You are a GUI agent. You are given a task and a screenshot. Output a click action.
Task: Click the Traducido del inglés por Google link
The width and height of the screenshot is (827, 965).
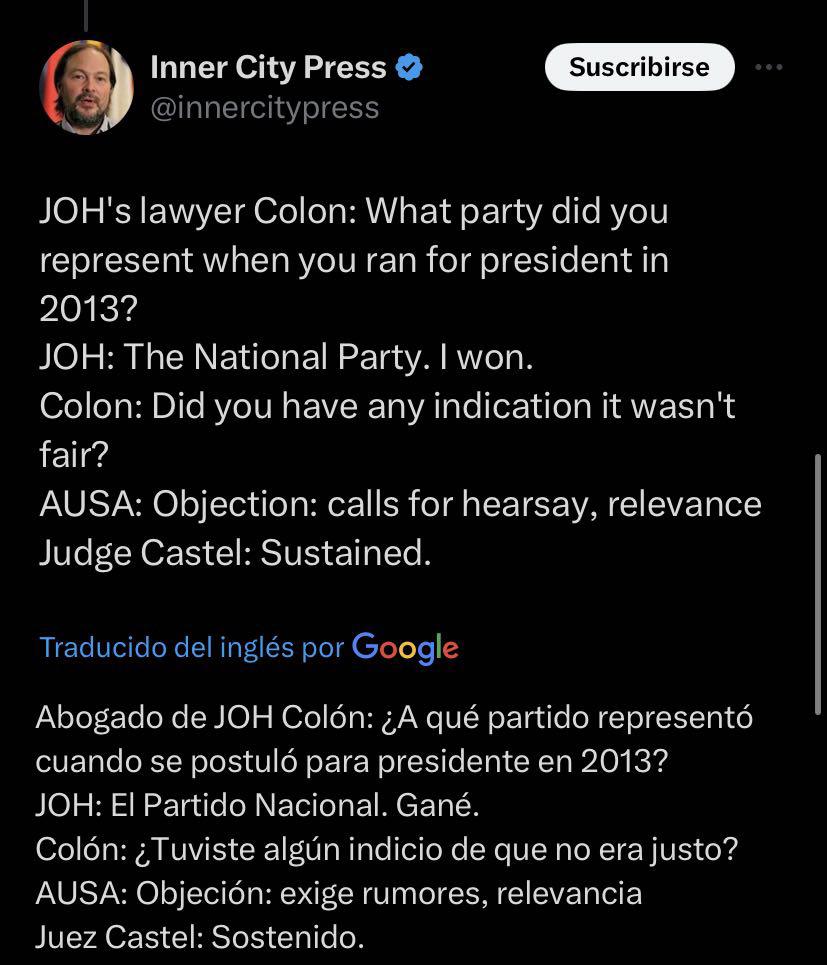point(250,648)
